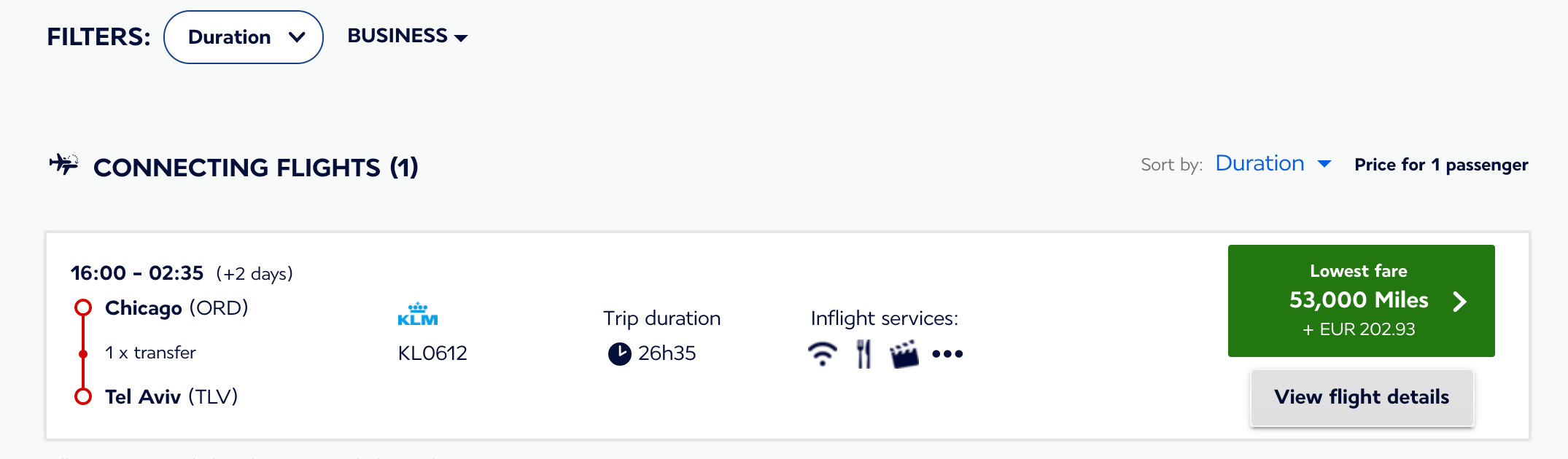The image size is (1568, 459).
Task: Open the Duration filter dropdown
Action: pyautogui.click(x=243, y=37)
